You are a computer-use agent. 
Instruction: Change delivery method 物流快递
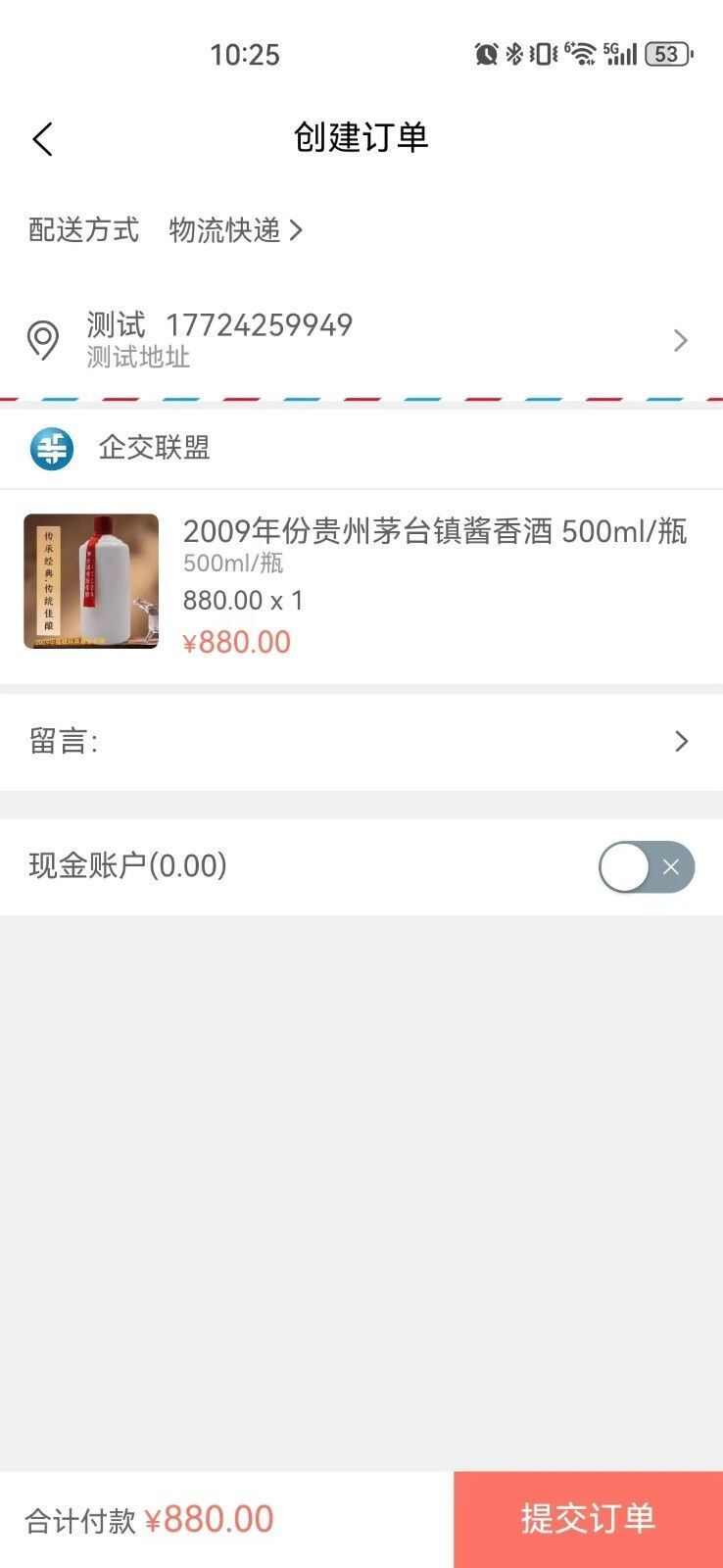click(x=235, y=230)
